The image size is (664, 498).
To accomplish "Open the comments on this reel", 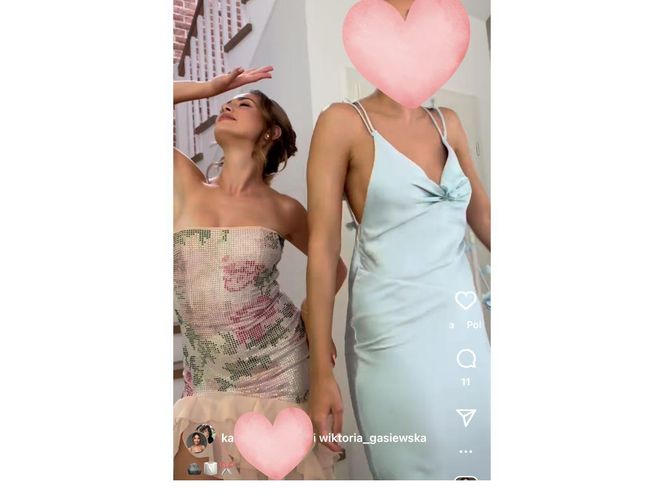I will tap(466, 359).
